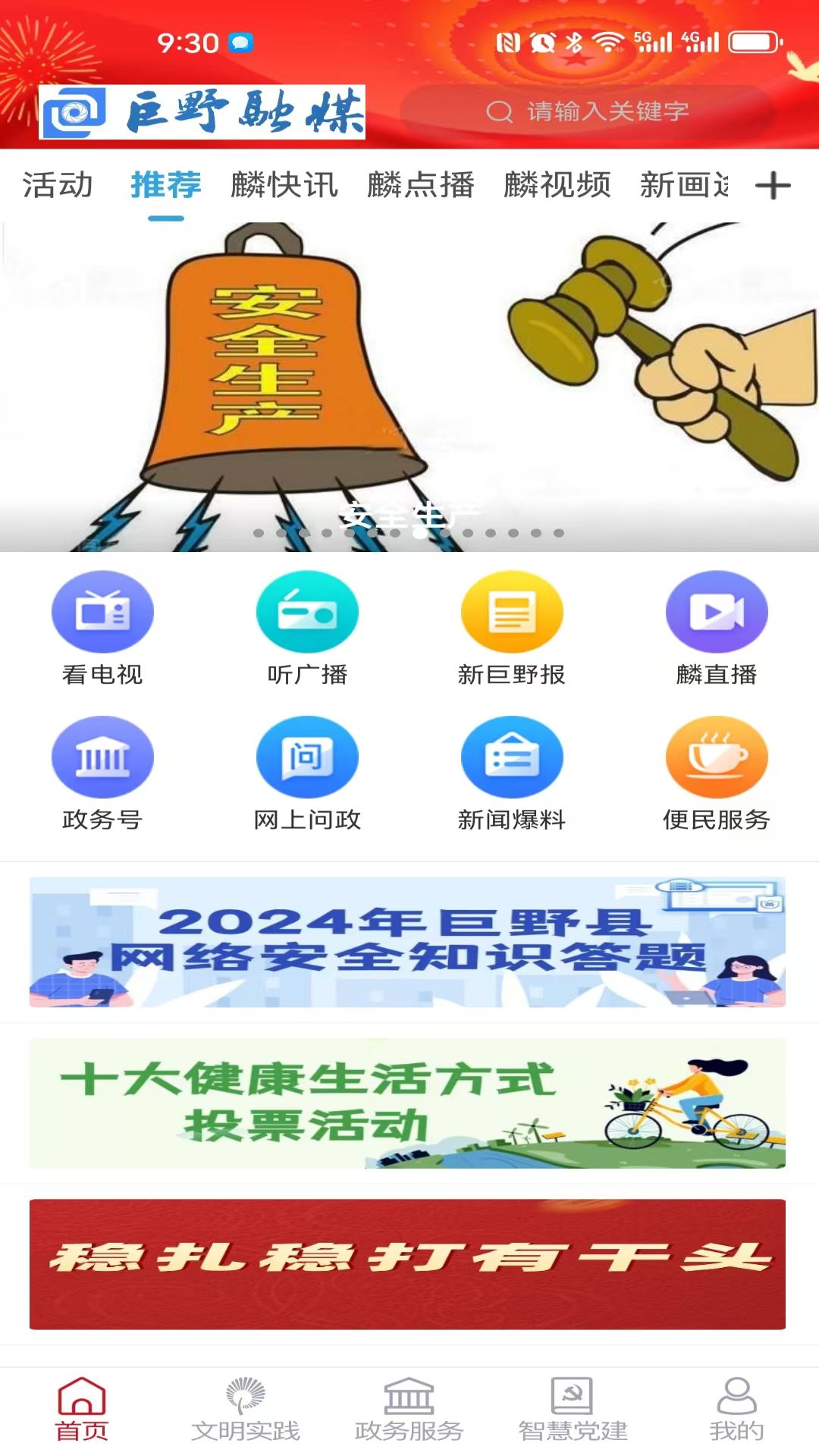
Task: Select the 麟点播 tab
Action: tap(421, 185)
